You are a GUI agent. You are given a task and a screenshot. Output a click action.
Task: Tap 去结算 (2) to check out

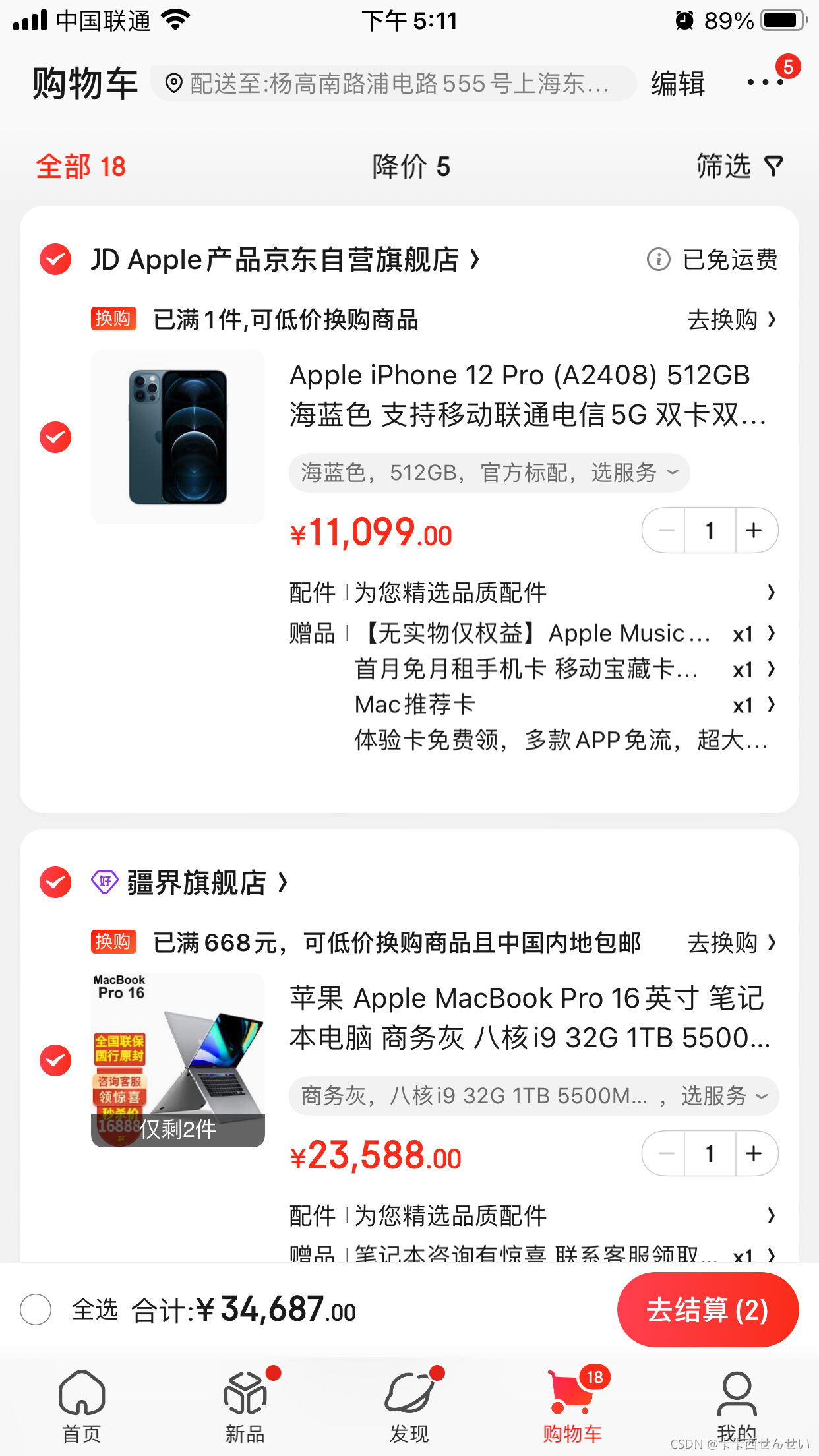point(708,1310)
